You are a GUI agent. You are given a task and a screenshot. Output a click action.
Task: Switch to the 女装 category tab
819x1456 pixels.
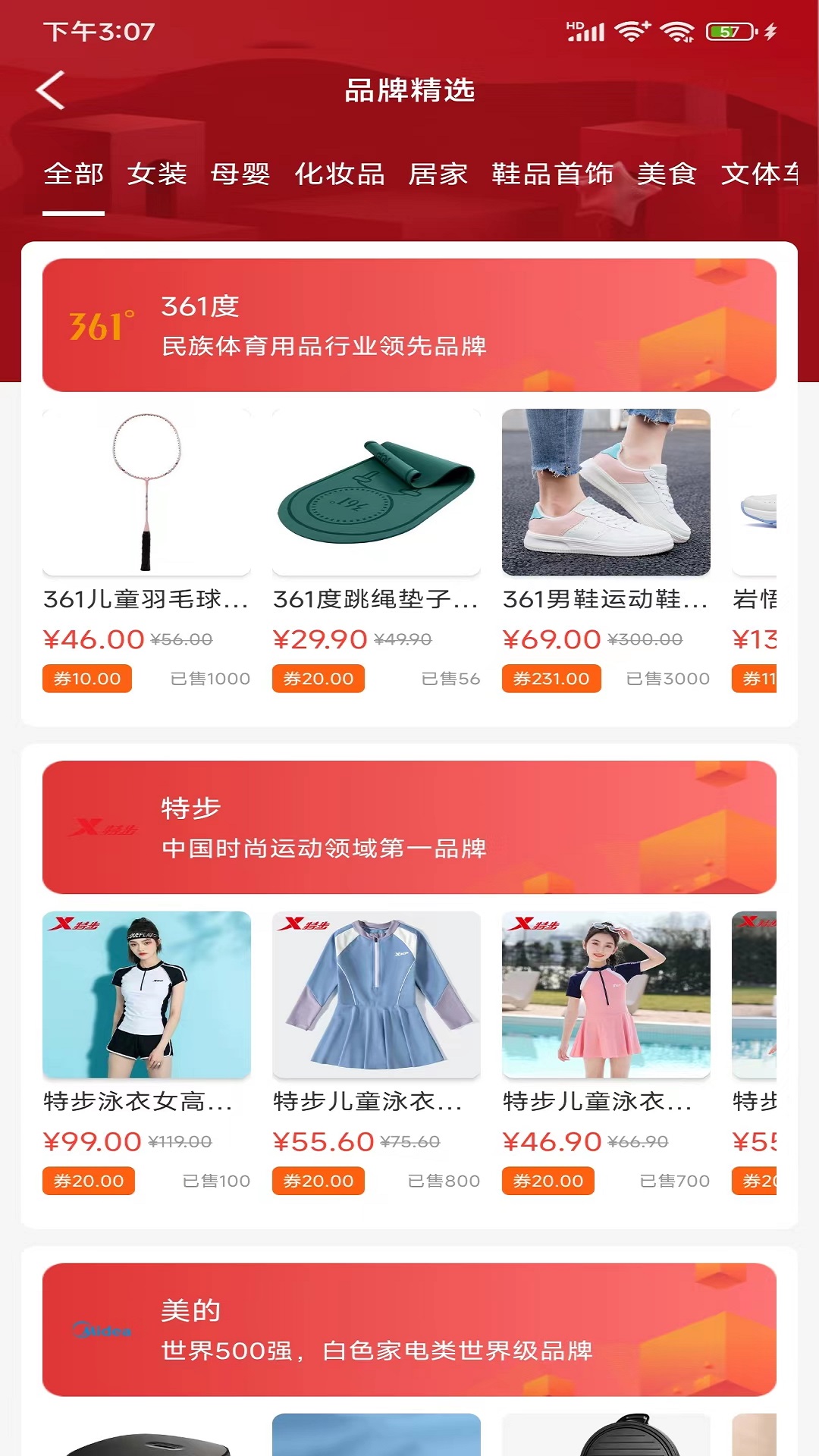pyautogui.click(x=157, y=174)
